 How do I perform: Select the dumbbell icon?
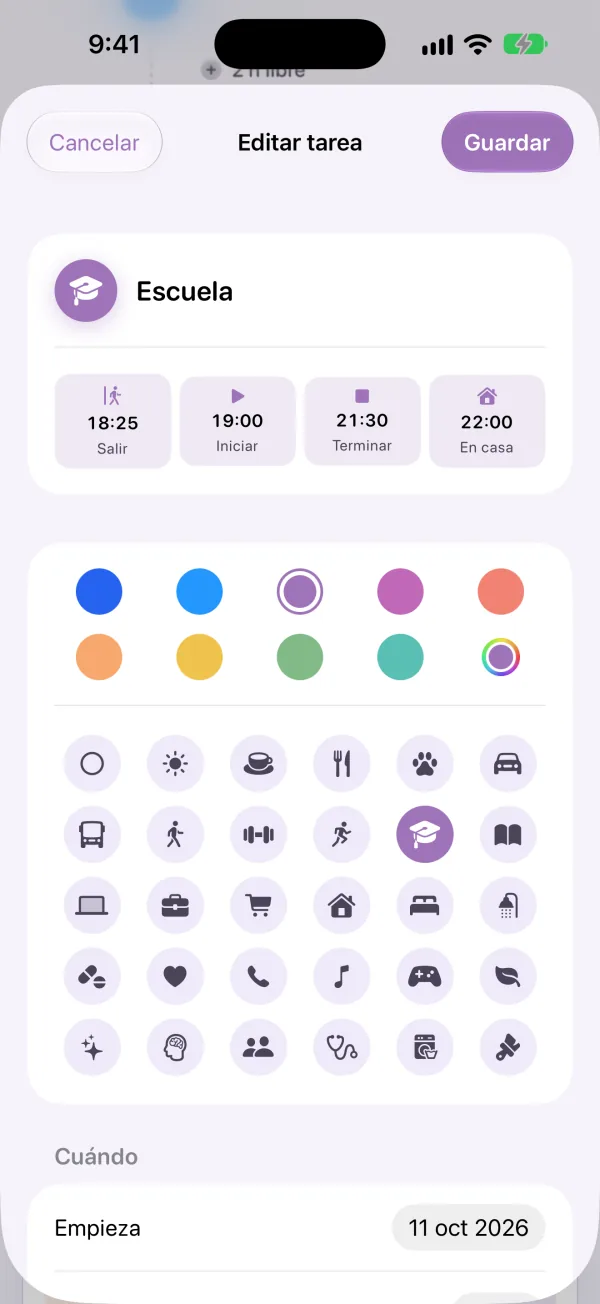(258, 834)
